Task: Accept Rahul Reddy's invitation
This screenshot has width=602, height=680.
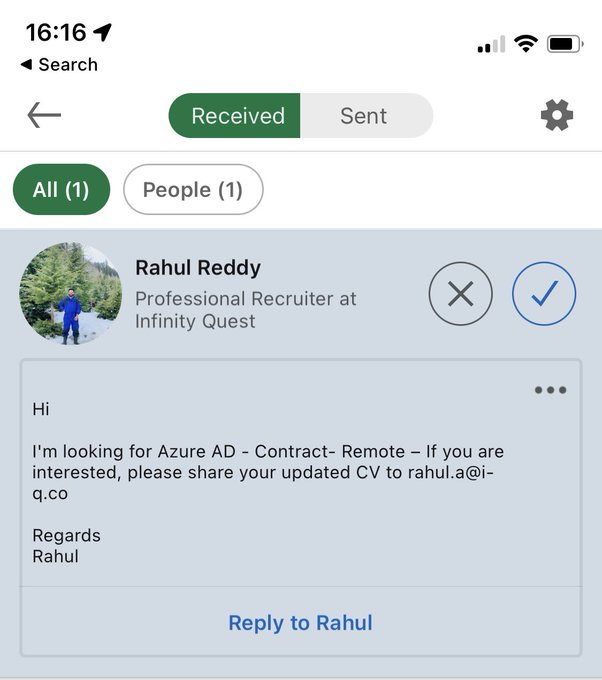Action: point(544,294)
